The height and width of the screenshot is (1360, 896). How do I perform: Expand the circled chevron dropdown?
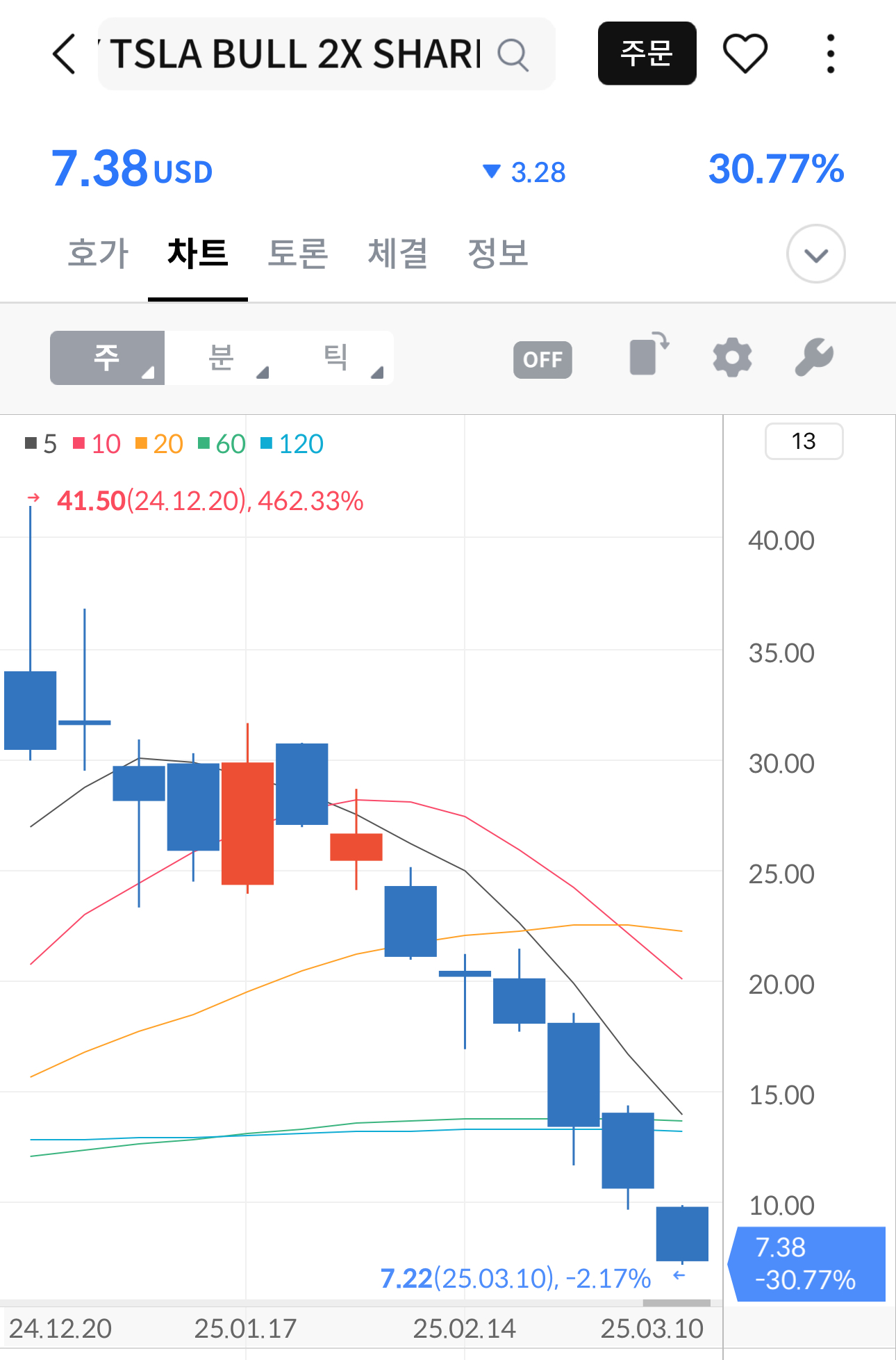(815, 254)
